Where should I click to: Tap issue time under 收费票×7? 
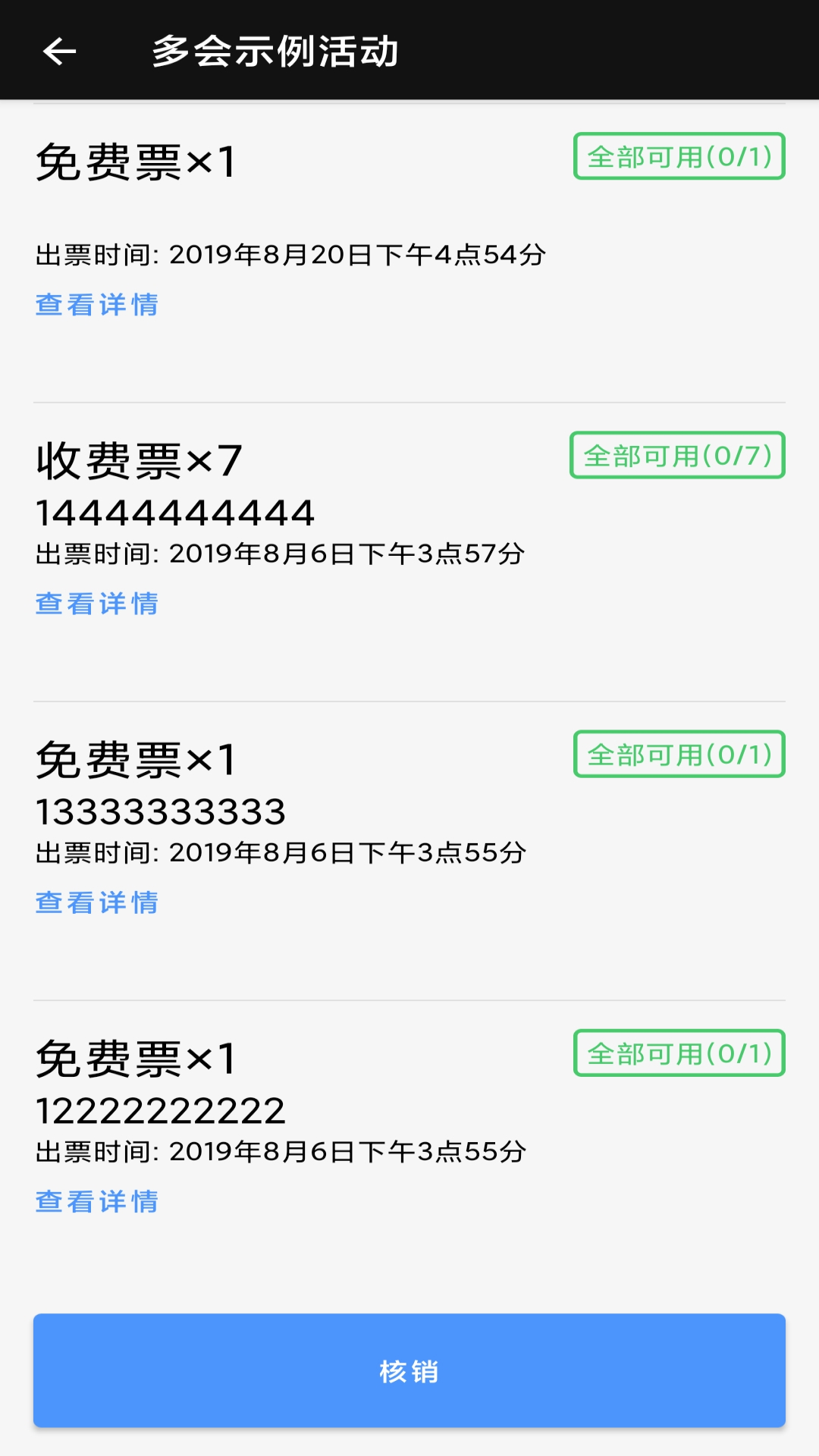click(x=281, y=554)
